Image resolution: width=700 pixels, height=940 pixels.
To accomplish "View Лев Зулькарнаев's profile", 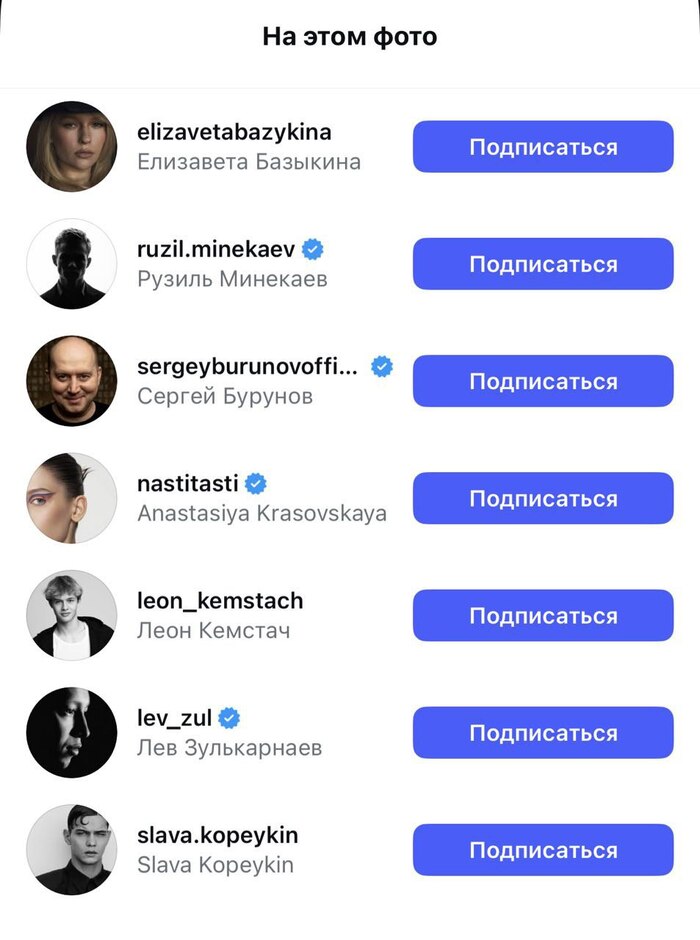I will pyautogui.click(x=176, y=718).
